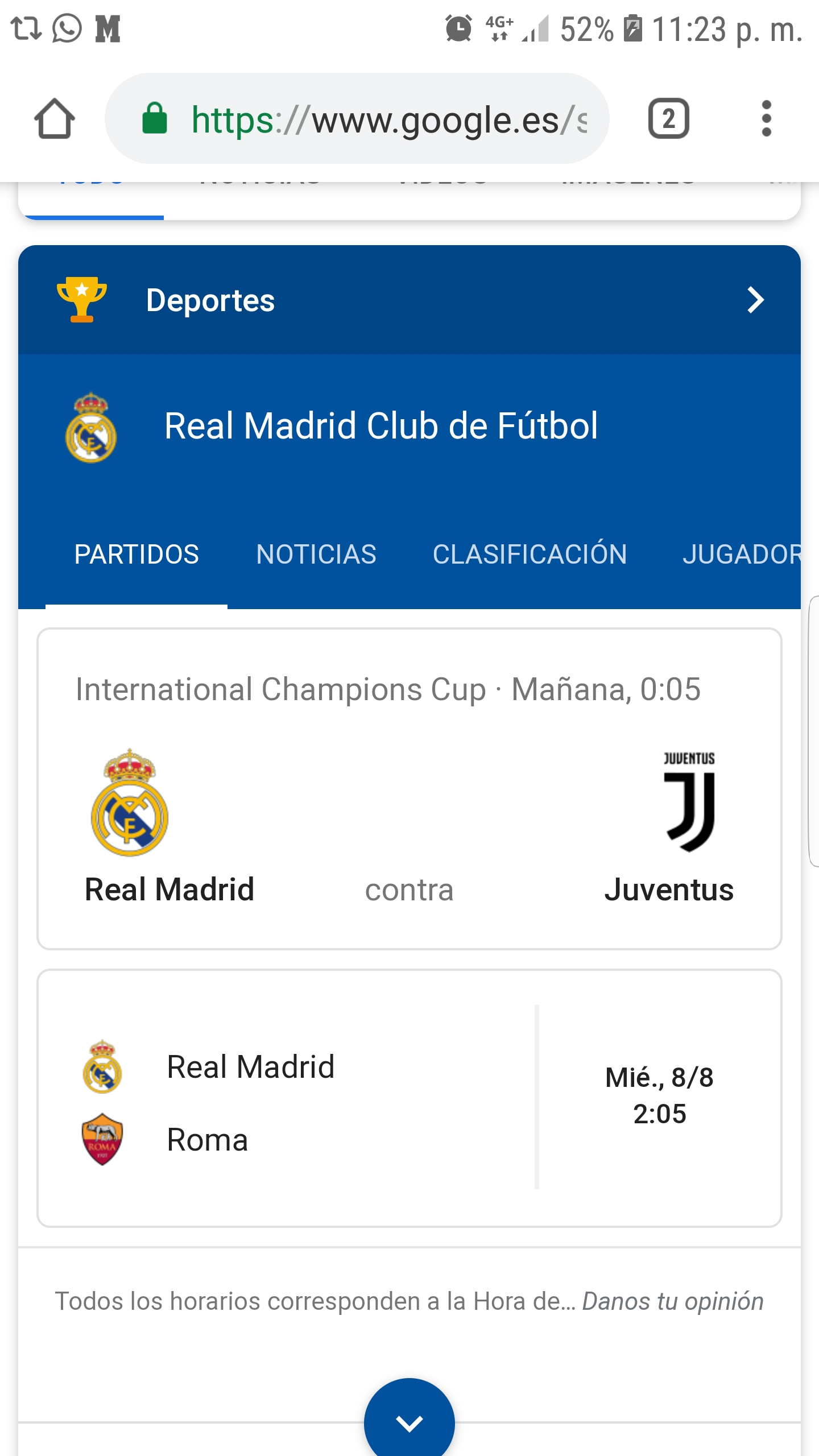
Task: Open the browser overflow menu
Action: point(766,119)
